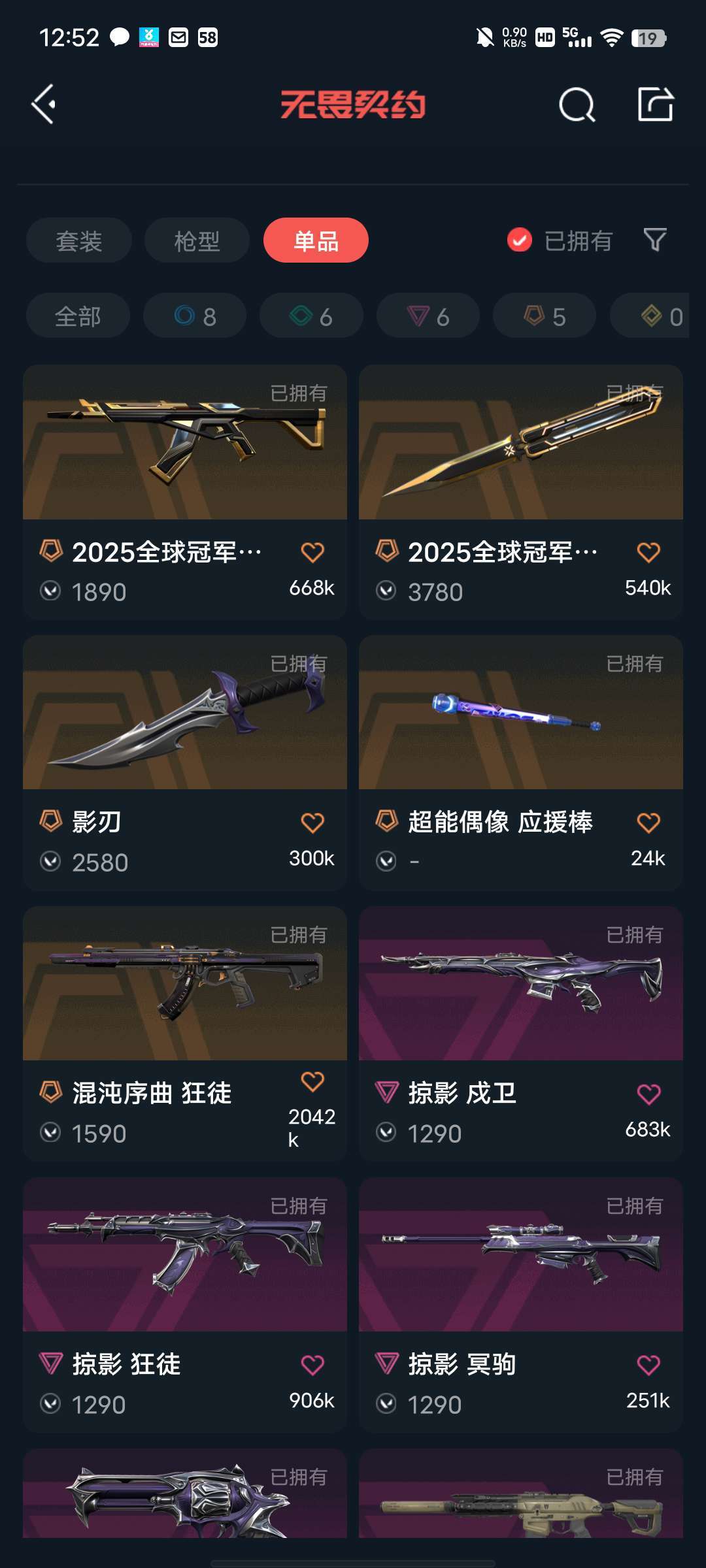Select the 单品 tab
Viewport: 706px width, 1568px height.
(x=316, y=240)
